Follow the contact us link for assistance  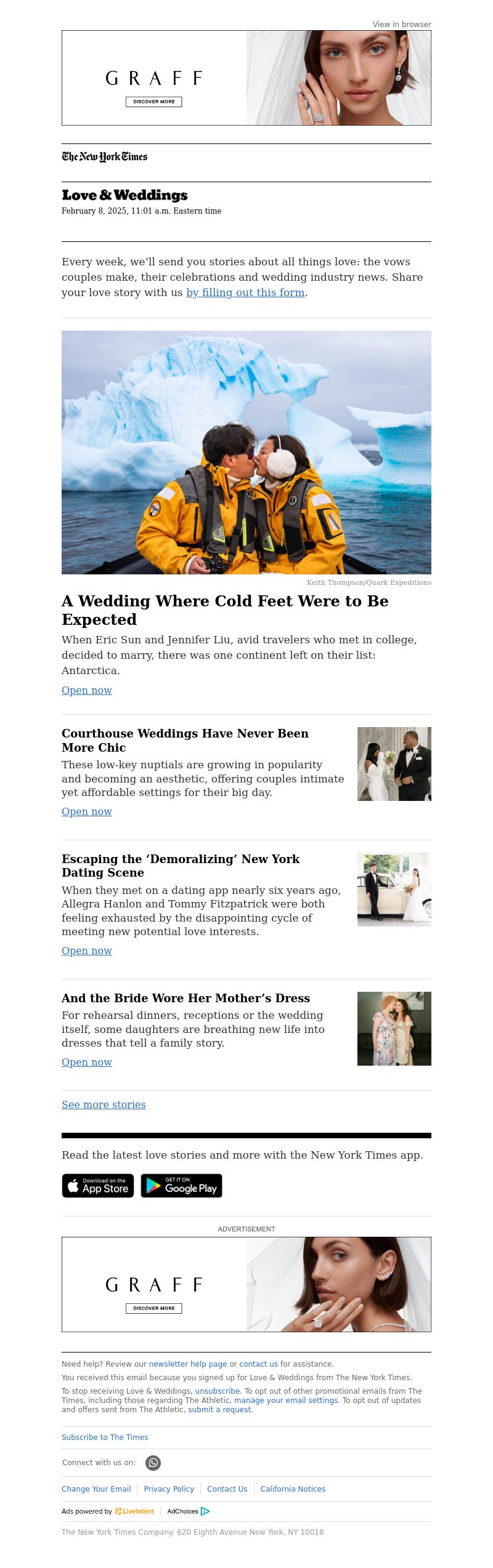pyautogui.click(x=258, y=1364)
